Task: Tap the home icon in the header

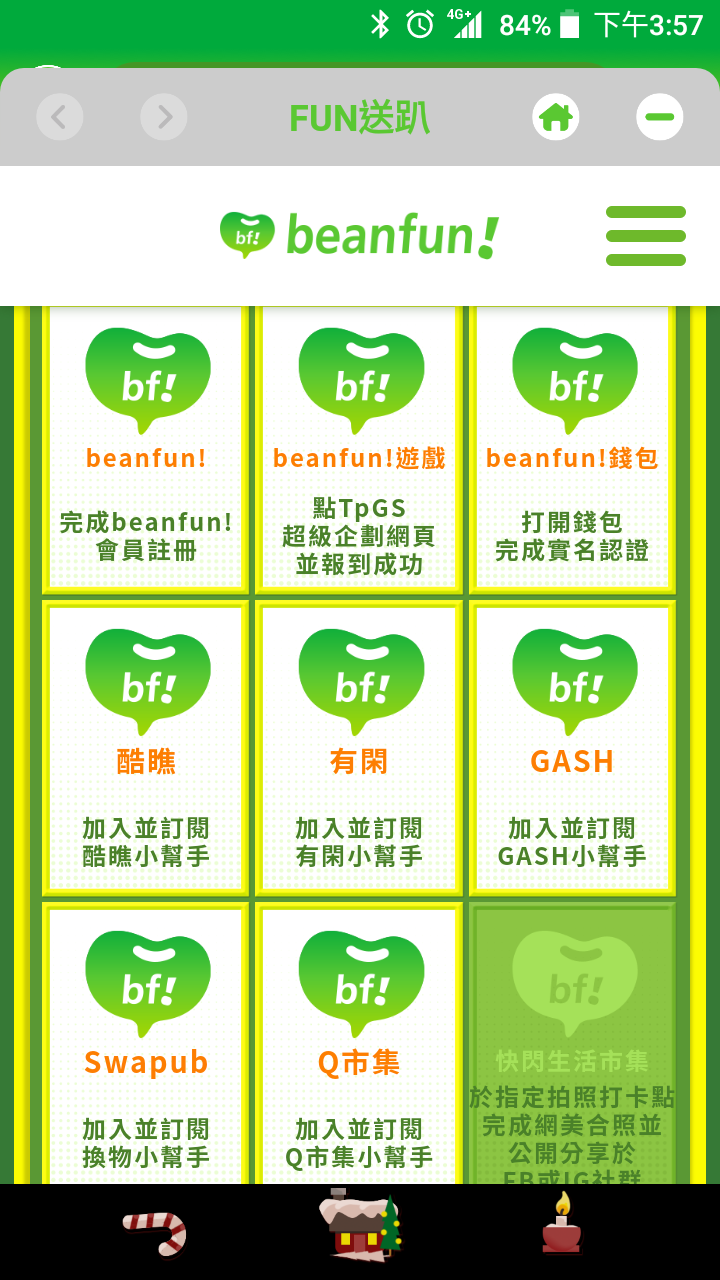Action: [x=556, y=118]
